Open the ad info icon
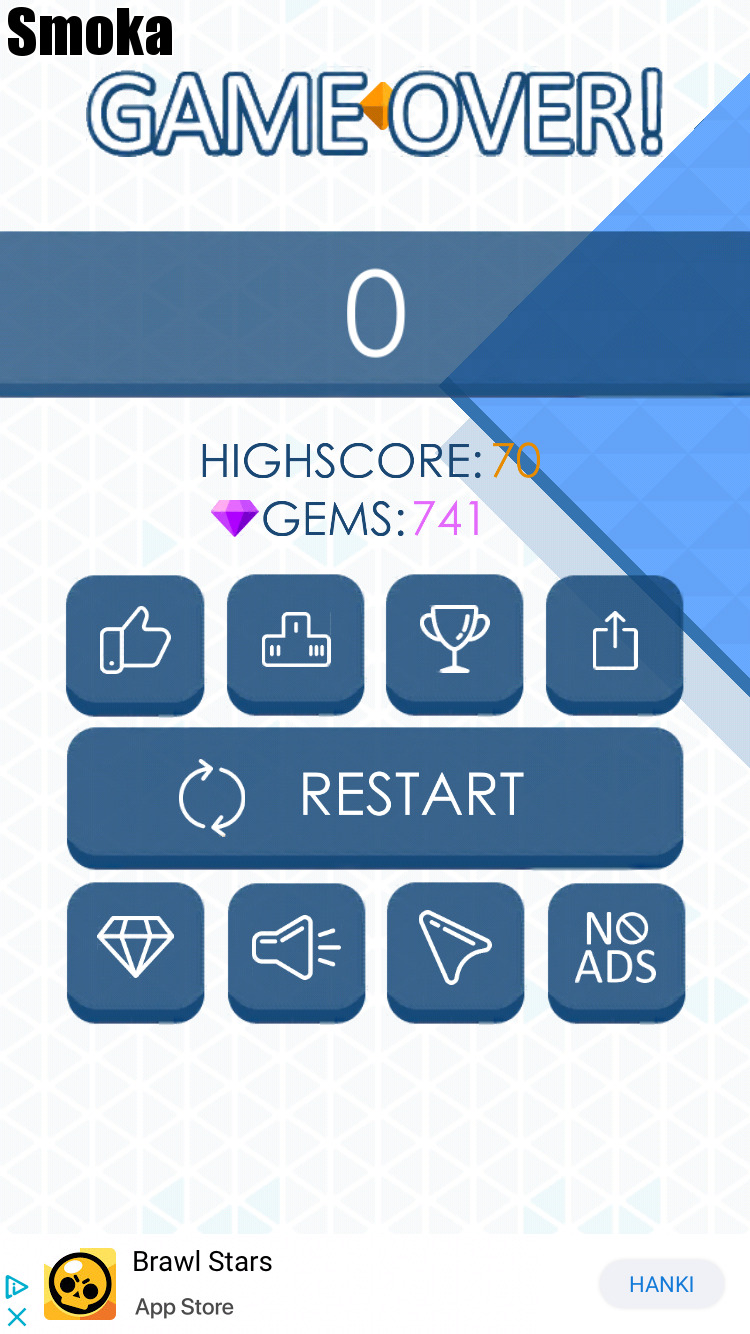750x1334 pixels. coord(17,1287)
